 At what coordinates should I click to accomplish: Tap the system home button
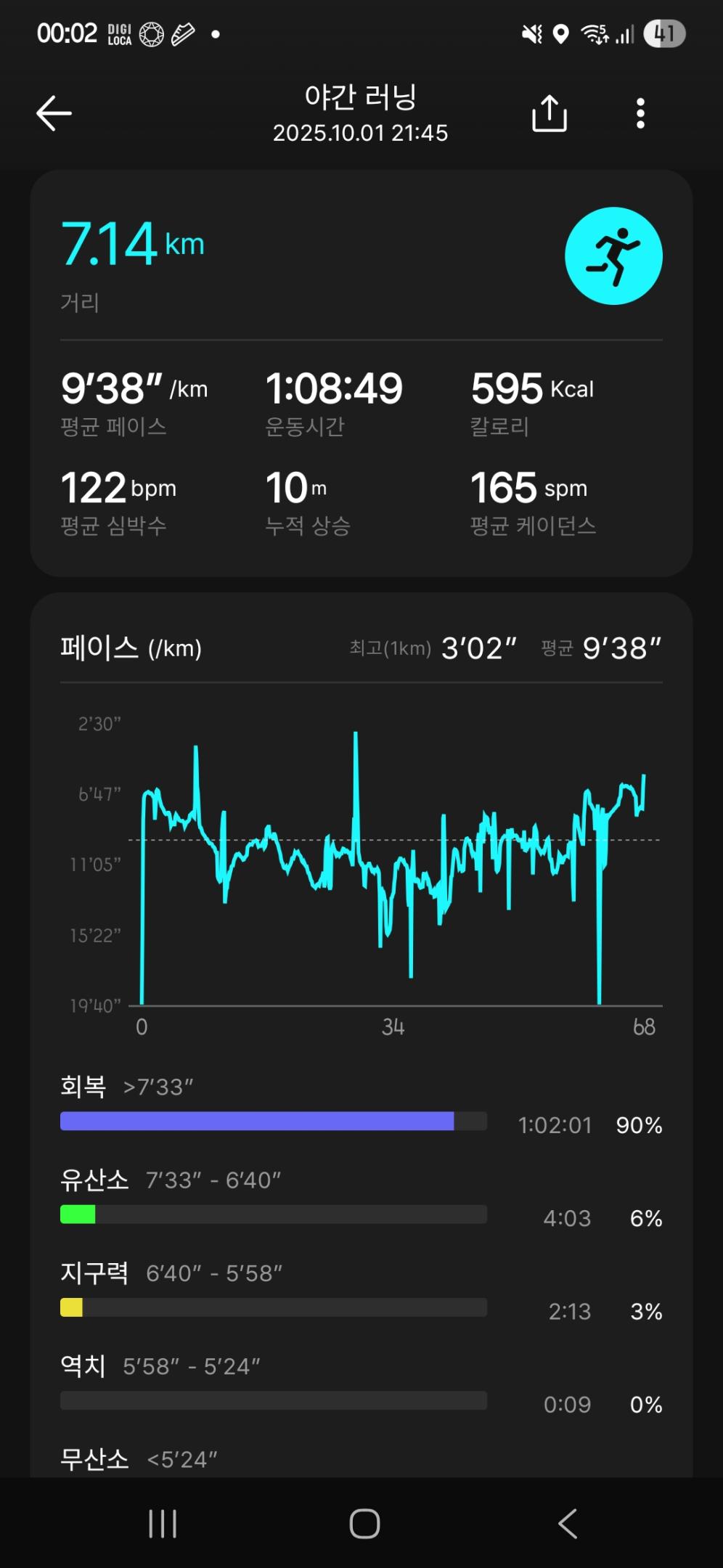[x=364, y=1523]
